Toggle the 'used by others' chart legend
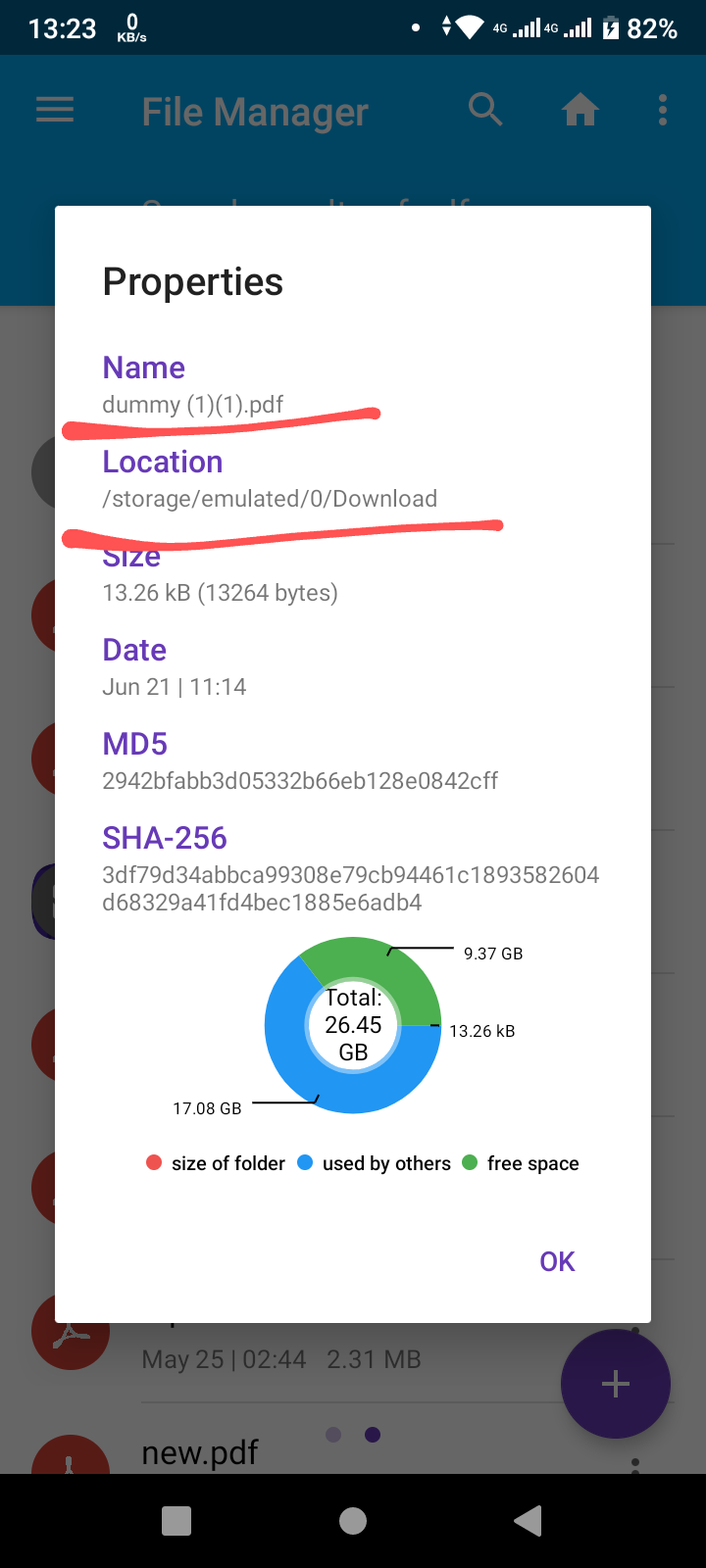Image resolution: width=706 pixels, height=1568 pixels. [x=375, y=1163]
